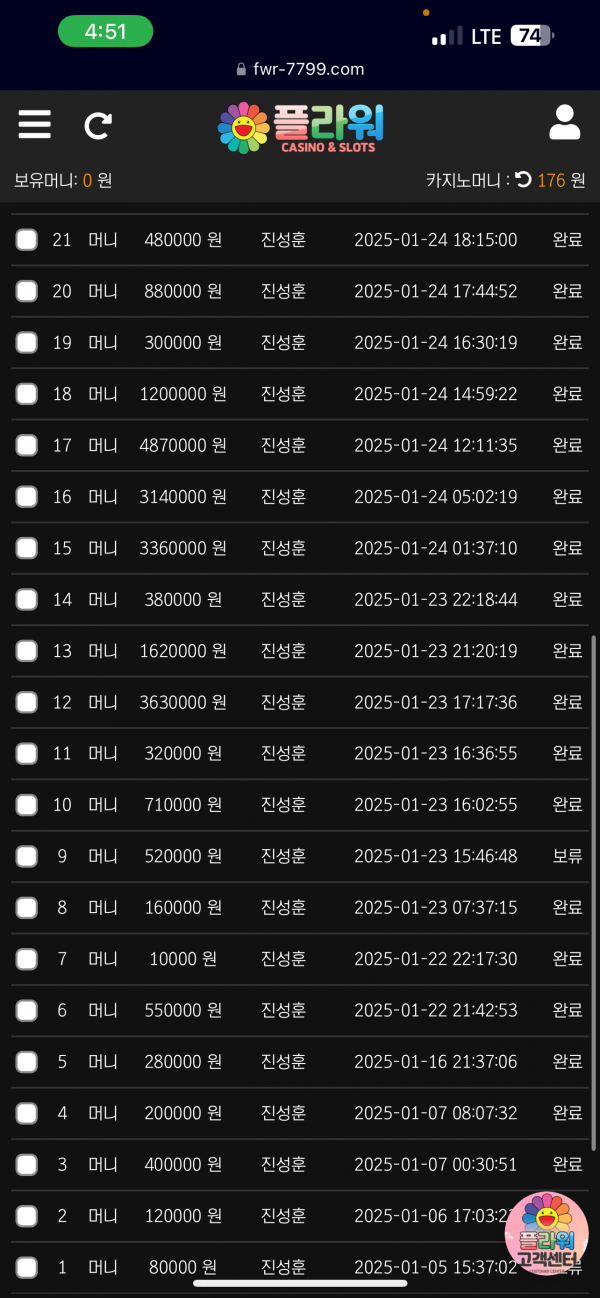Mark the checkbox for row 15
Image resolution: width=600 pixels, height=1298 pixels.
point(27,548)
